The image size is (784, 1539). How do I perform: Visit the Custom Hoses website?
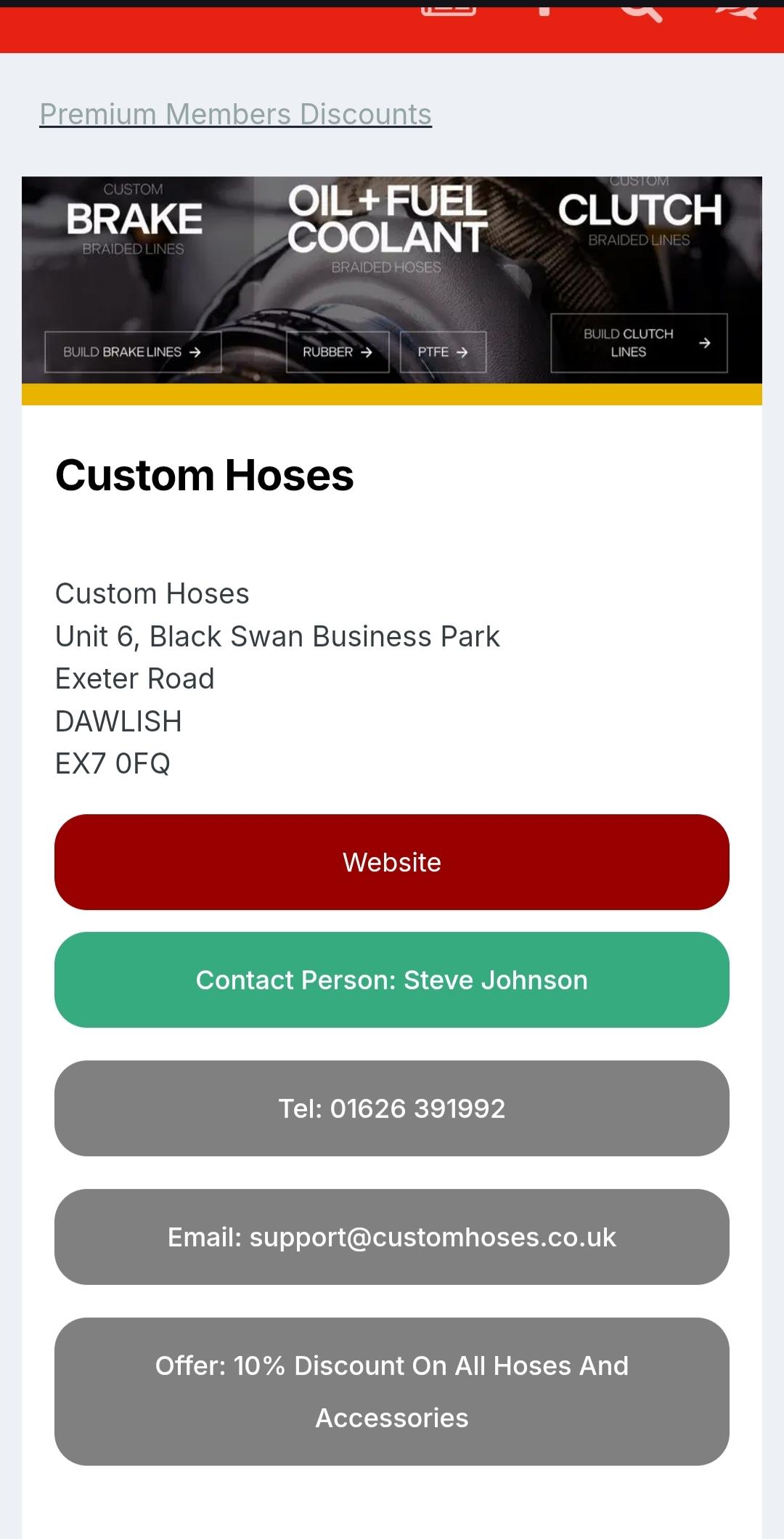(x=392, y=862)
